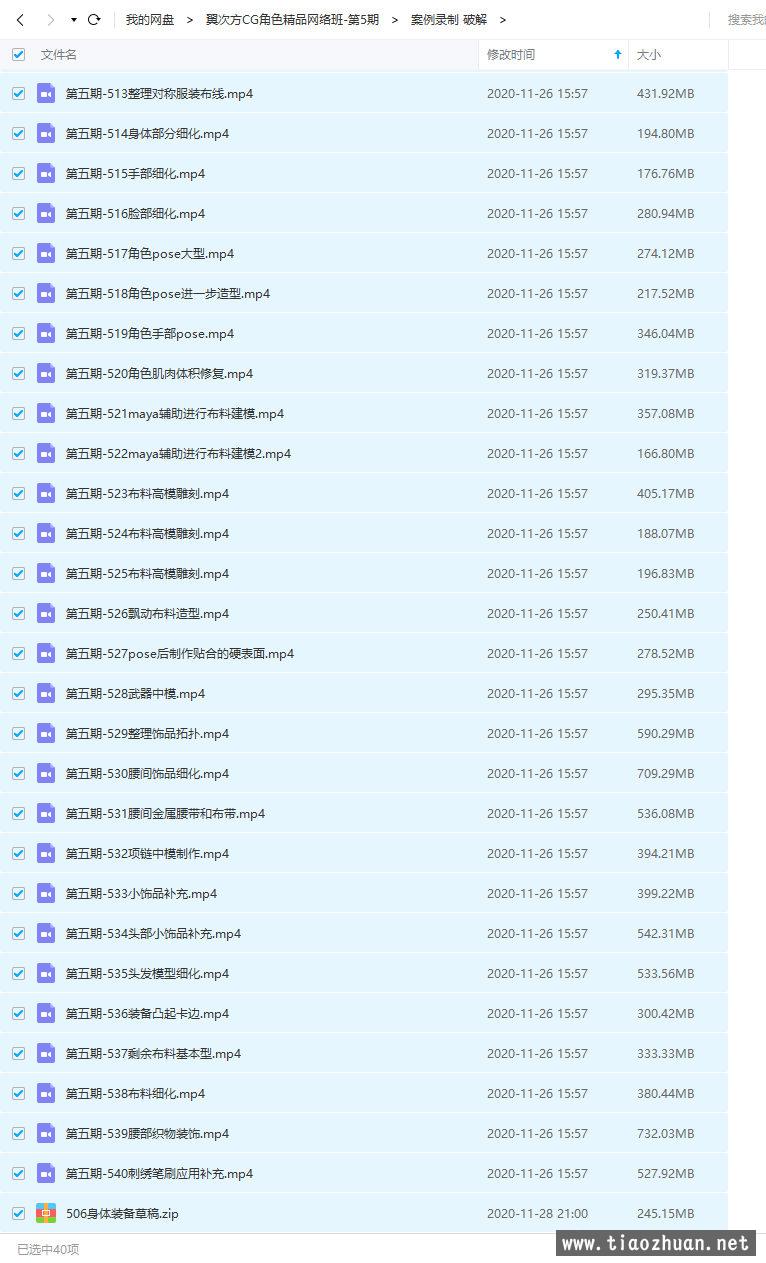Uncheck 第五期-516脸部细化.mp4
This screenshot has width=766, height=1263.
18,213
